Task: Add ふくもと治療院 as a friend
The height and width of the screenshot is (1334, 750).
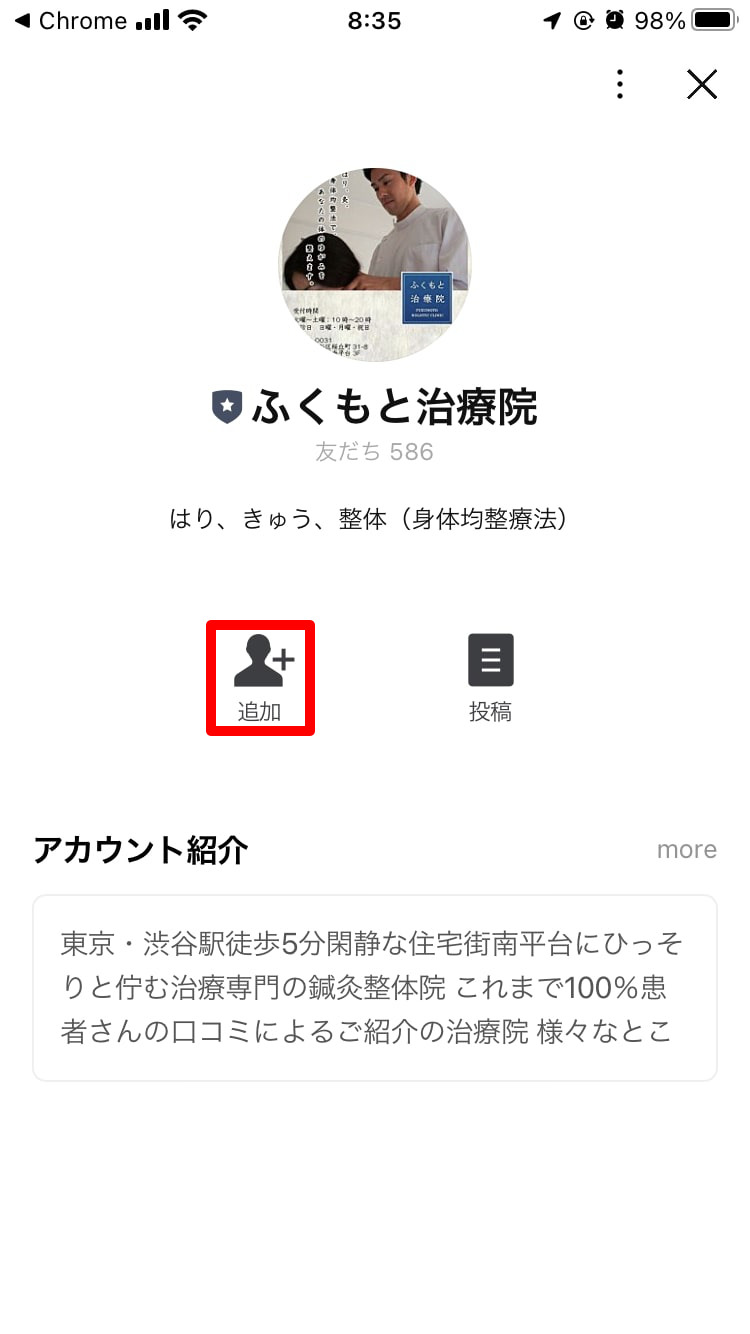Action: (260, 677)
